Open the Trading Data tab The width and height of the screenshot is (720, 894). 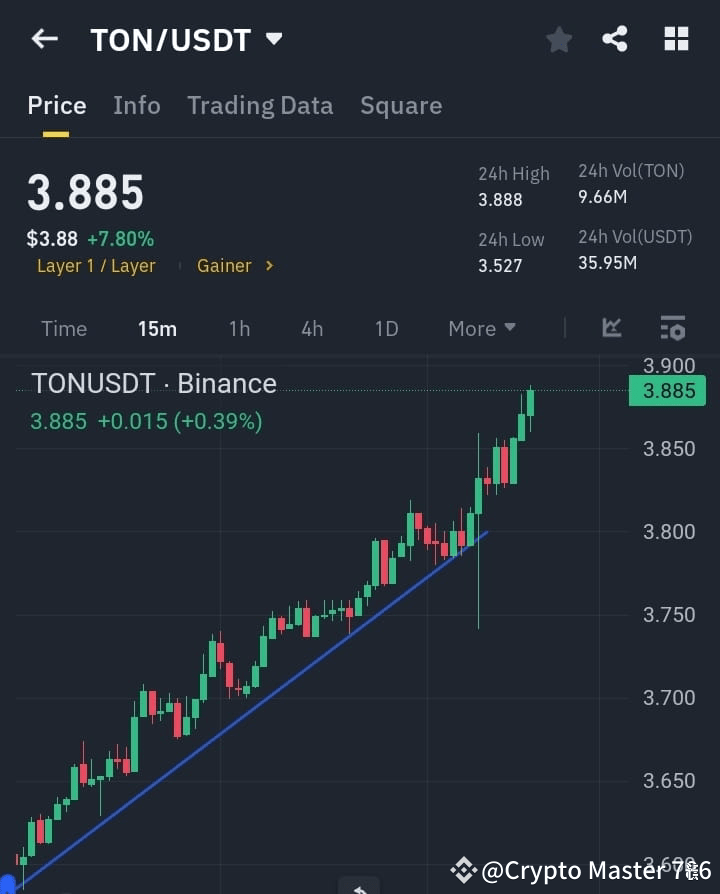pos(260,105)
